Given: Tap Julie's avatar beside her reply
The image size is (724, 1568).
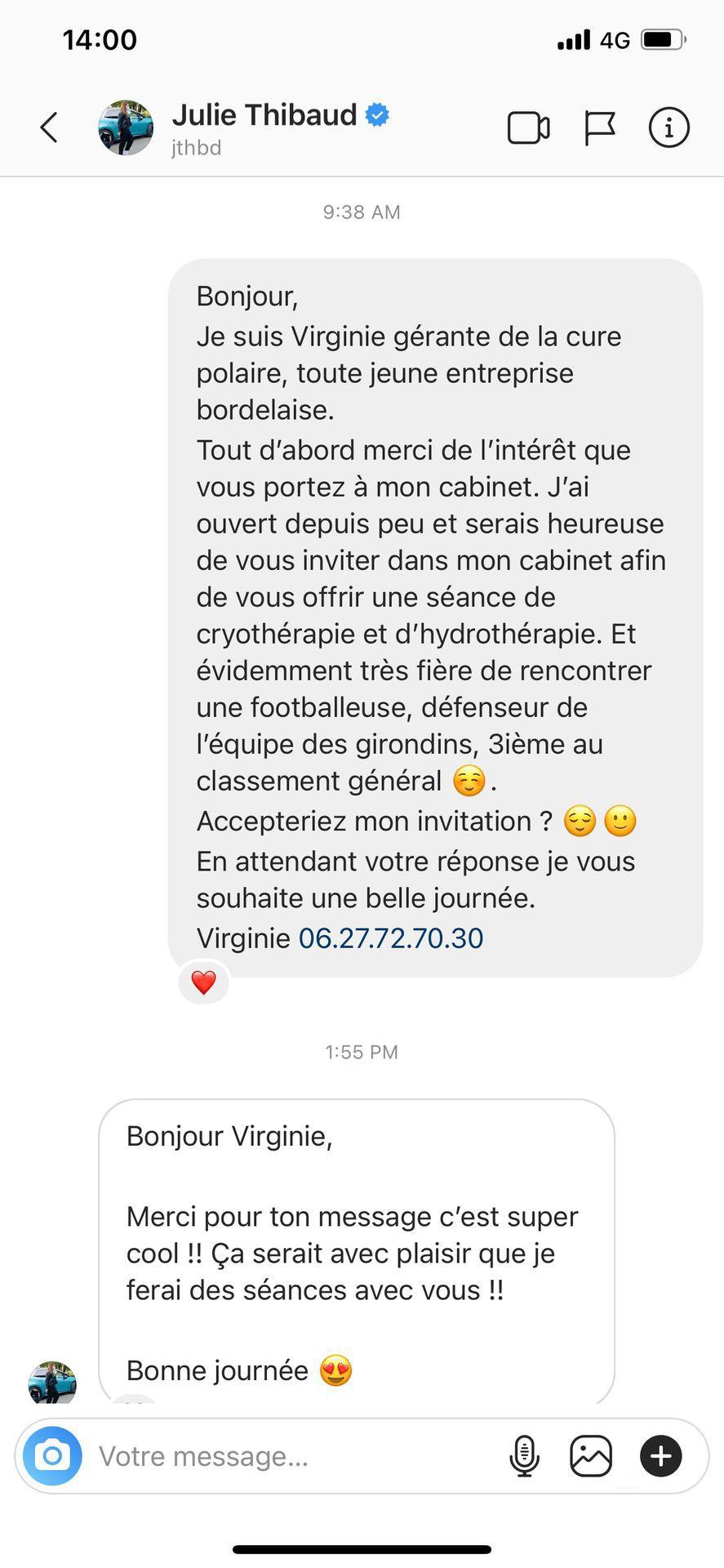Looking at the screenshot, I should [x=52, y=1382].
